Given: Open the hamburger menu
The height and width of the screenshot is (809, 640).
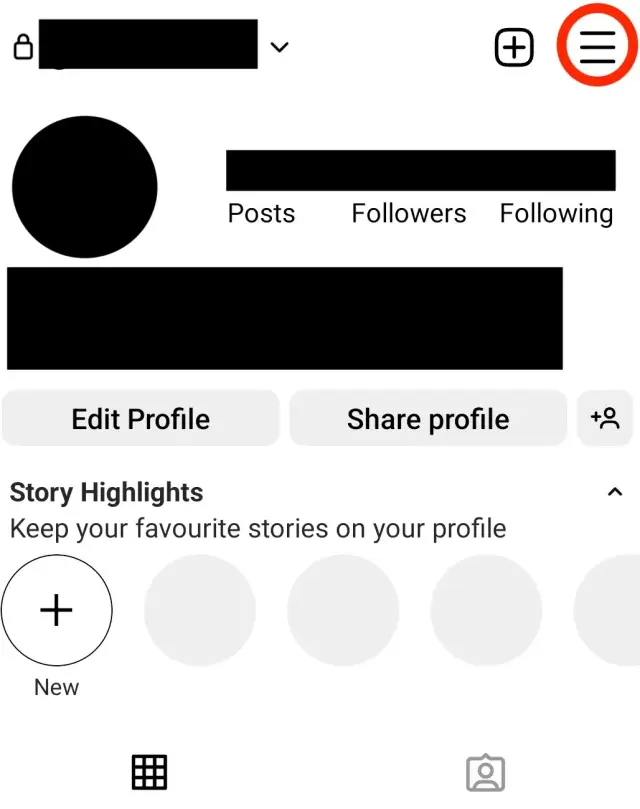Looking at the screenshot, I should [x=597, y=47].
